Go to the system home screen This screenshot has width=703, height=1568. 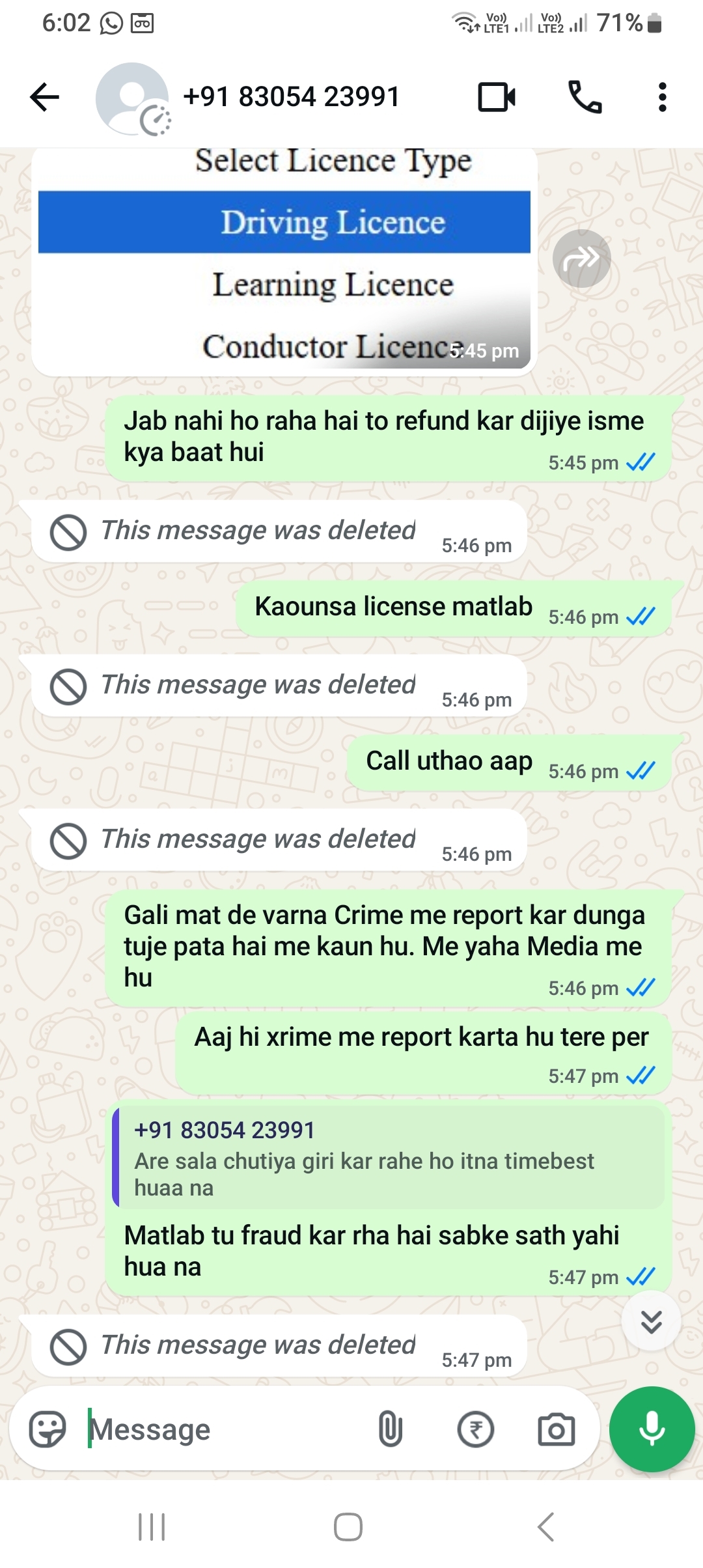(348, 1527)
